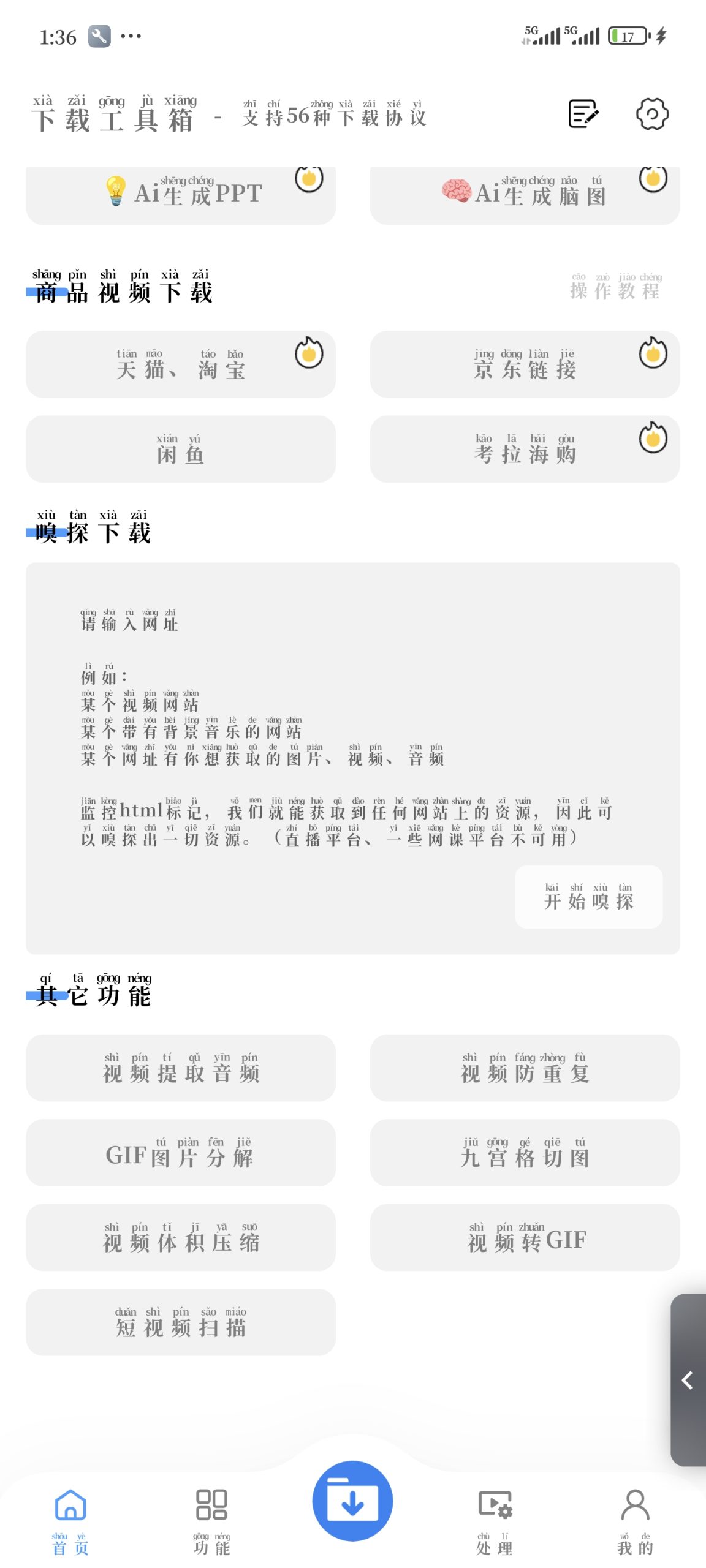Select 天猫、淘宝 video download
The height and width of the screenshot is (1568, 706).
click(x=180, y=364)
